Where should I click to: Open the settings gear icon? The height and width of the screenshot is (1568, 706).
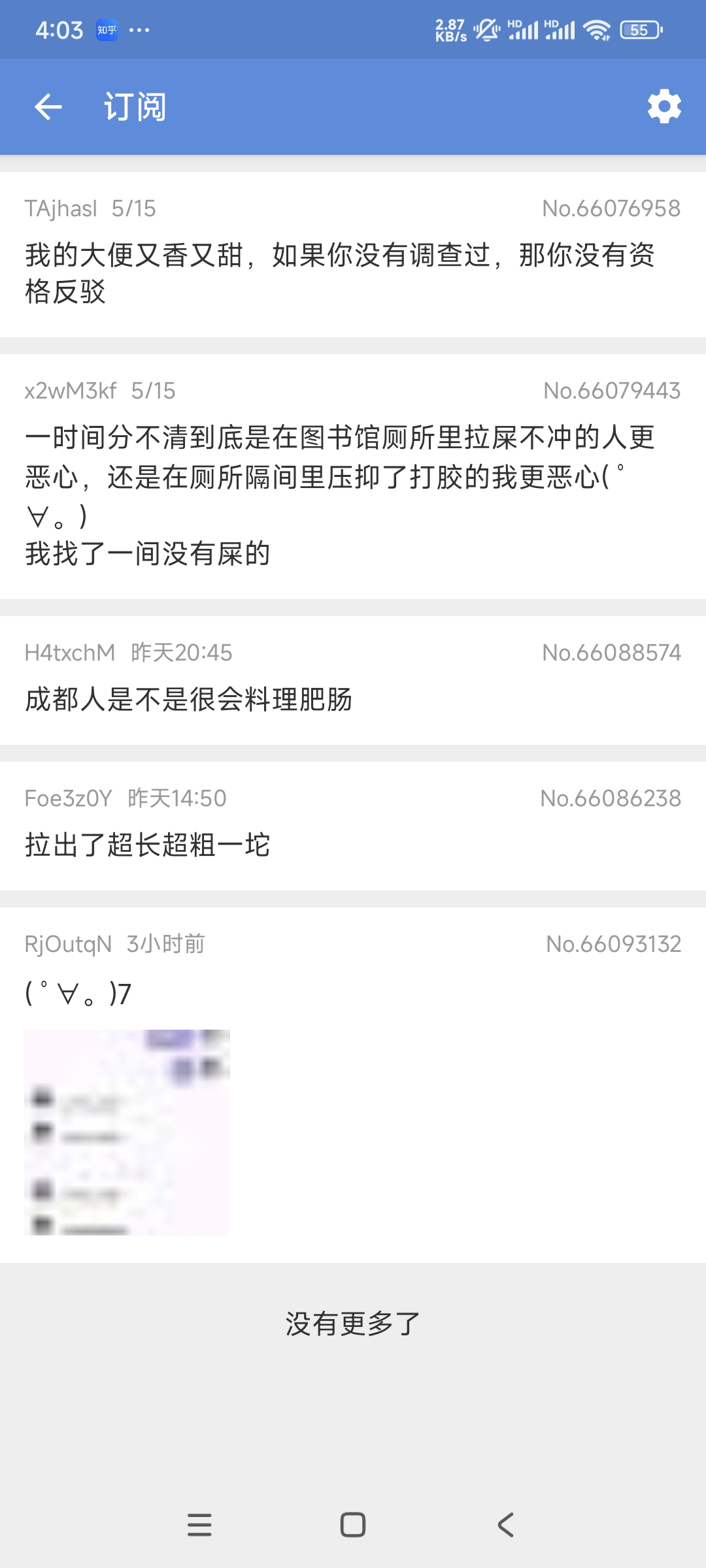664,106
